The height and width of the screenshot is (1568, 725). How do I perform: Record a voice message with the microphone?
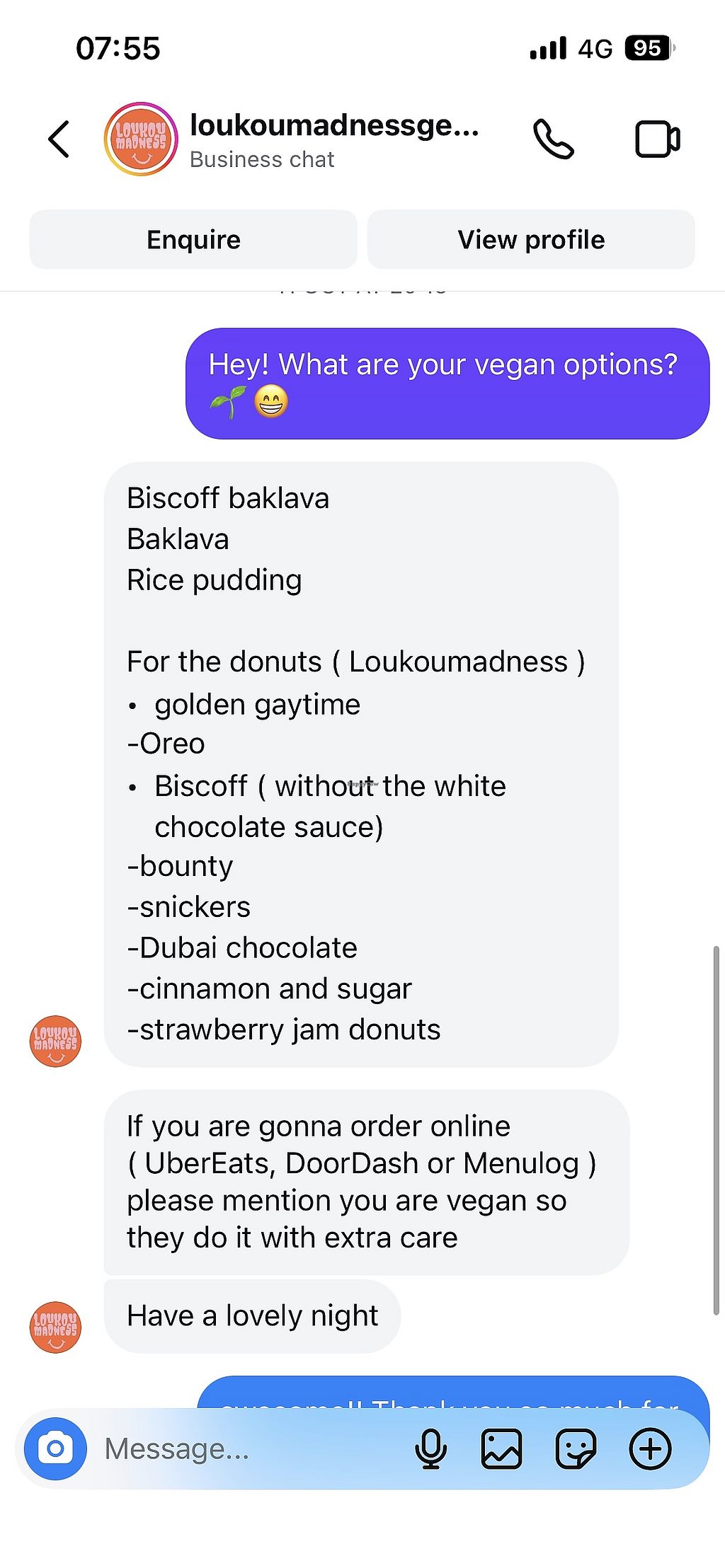coord(430,1448)
